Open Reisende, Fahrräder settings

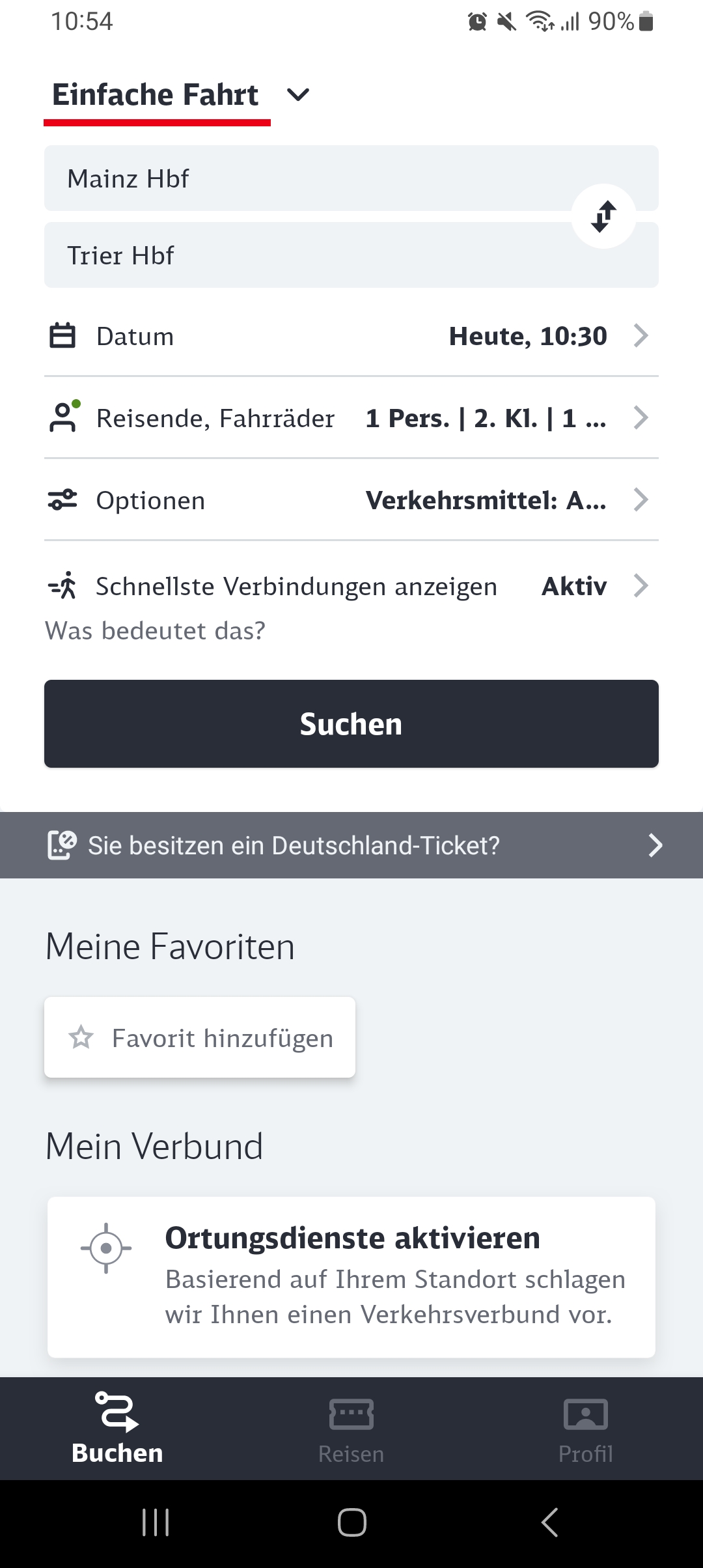(x=351, y=417)
